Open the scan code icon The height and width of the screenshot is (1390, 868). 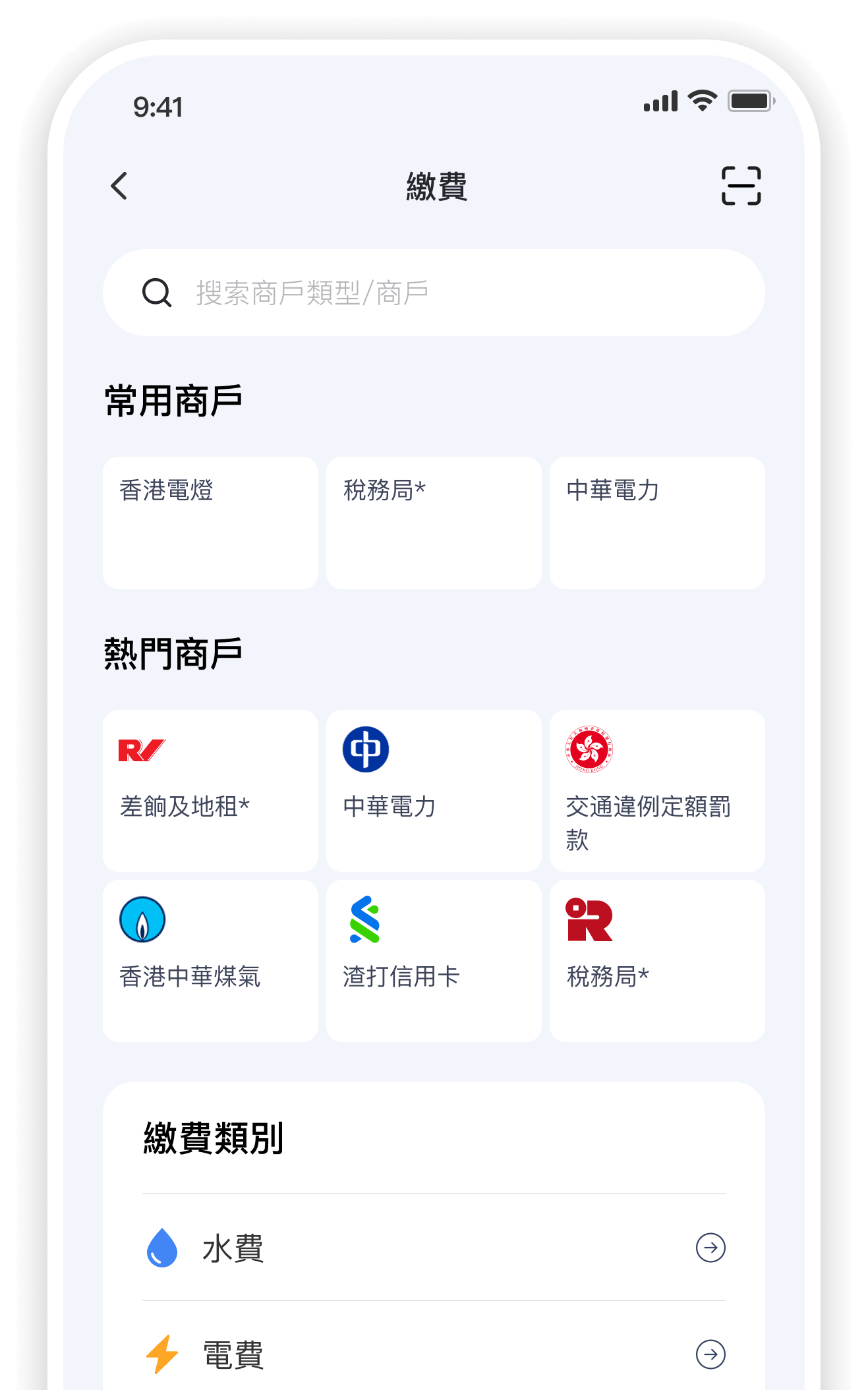(741, 186)
